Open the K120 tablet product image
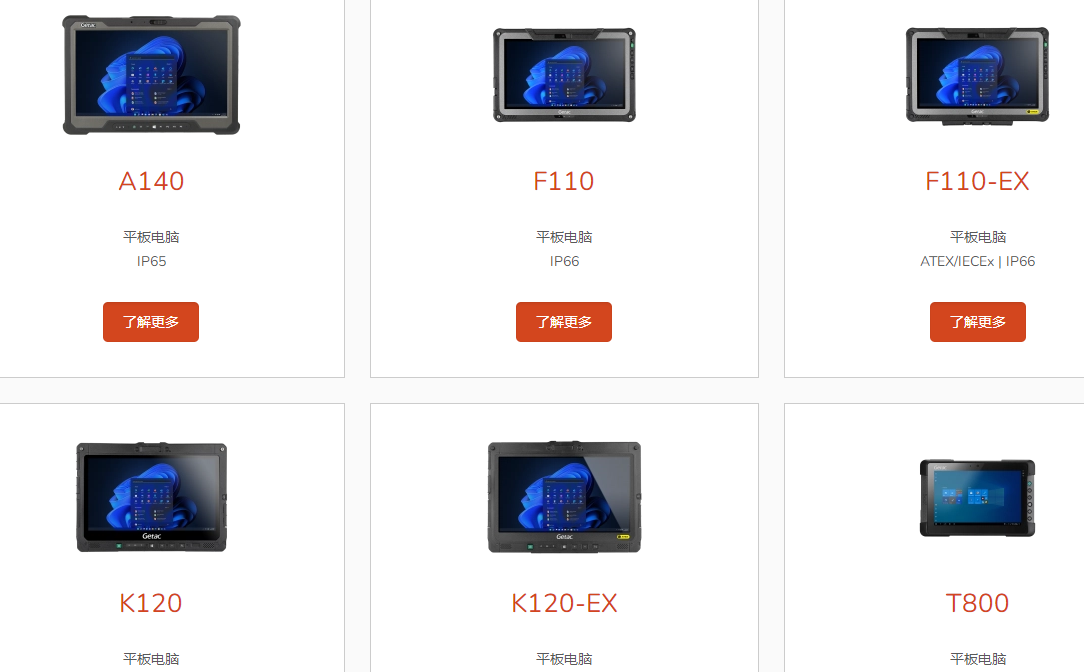The image size is (1084, 672). pos(151,497)
